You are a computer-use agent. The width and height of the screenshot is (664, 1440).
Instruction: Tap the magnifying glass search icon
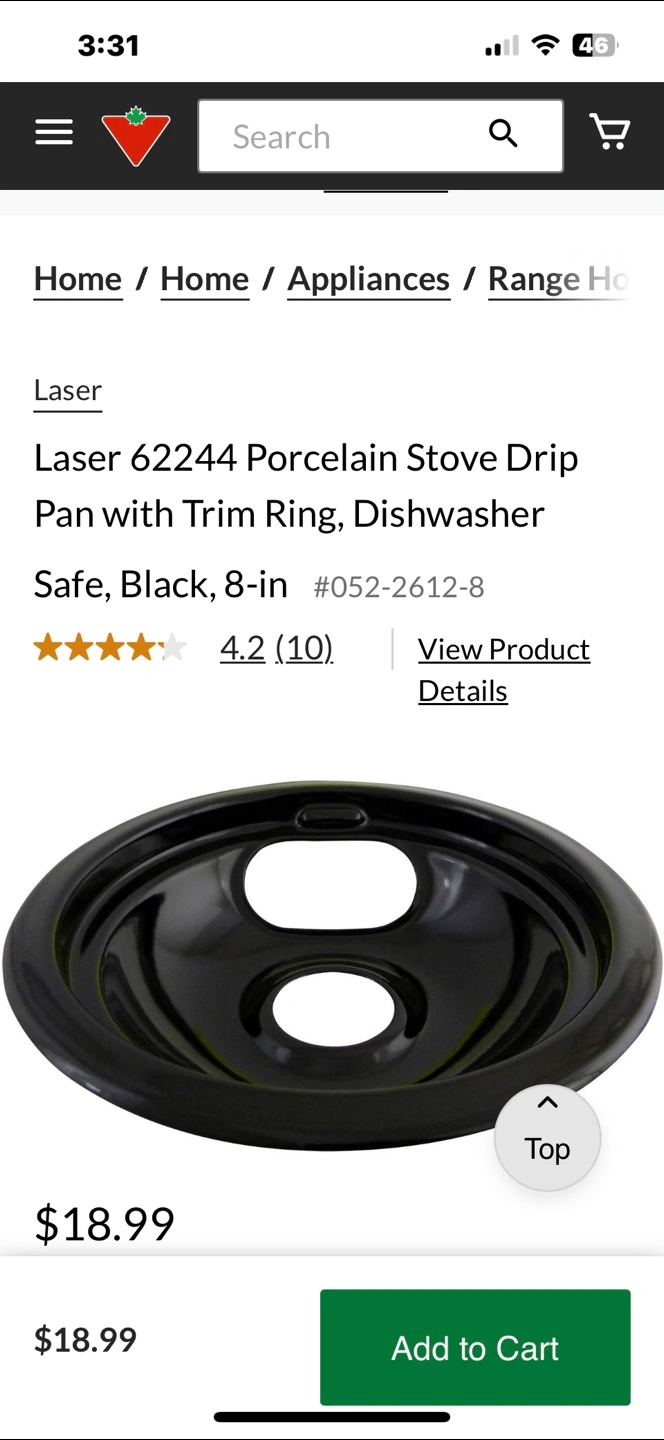[503, 133]
